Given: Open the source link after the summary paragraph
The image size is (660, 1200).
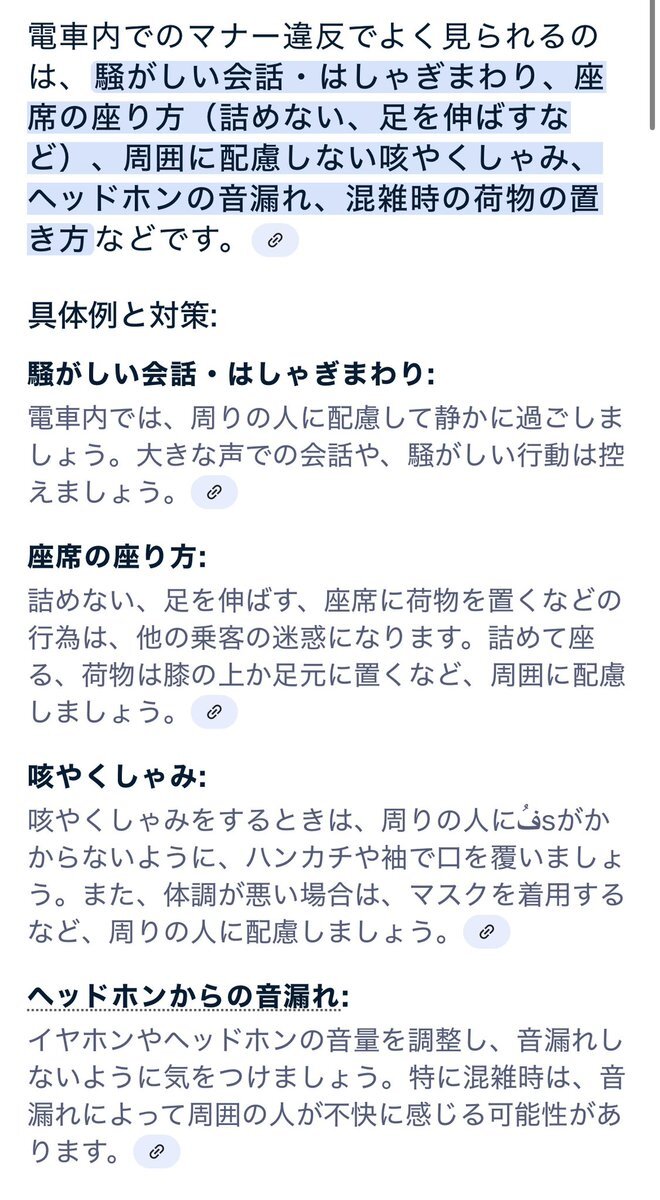Looking at the screenshot, I should point(275,241).
